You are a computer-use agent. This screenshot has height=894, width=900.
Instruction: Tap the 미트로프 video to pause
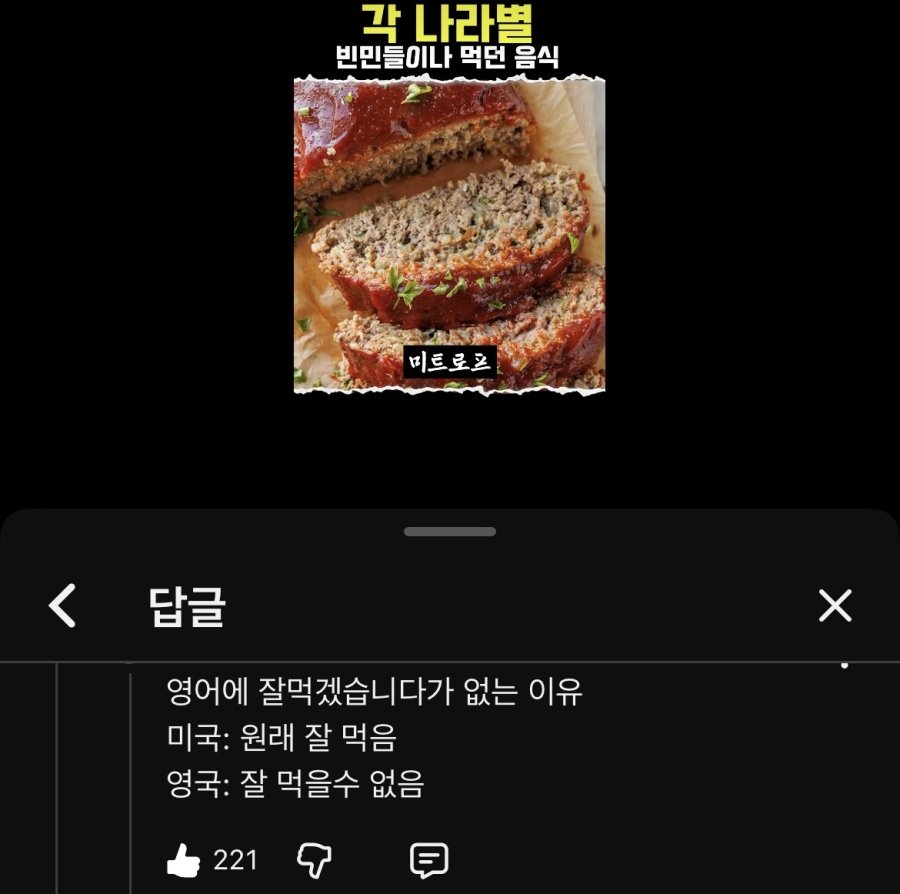pos(449,236)
